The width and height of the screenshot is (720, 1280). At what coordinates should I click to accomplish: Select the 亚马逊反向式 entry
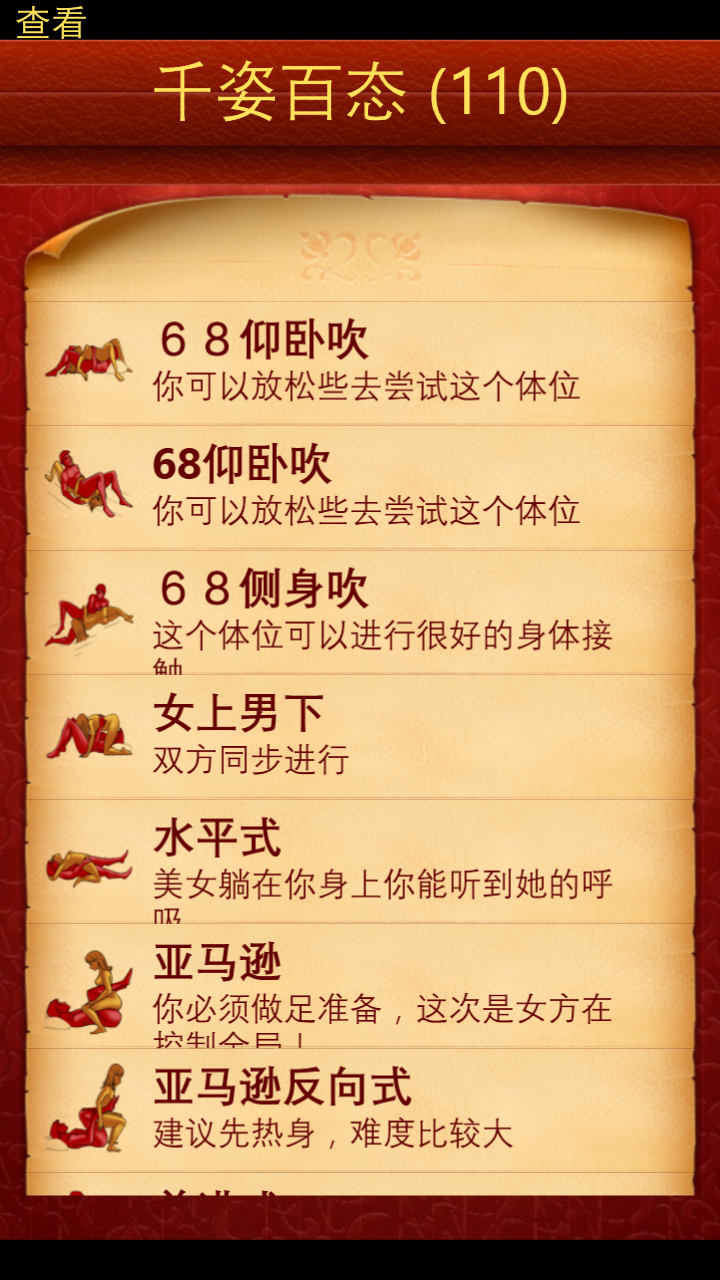360,1110
